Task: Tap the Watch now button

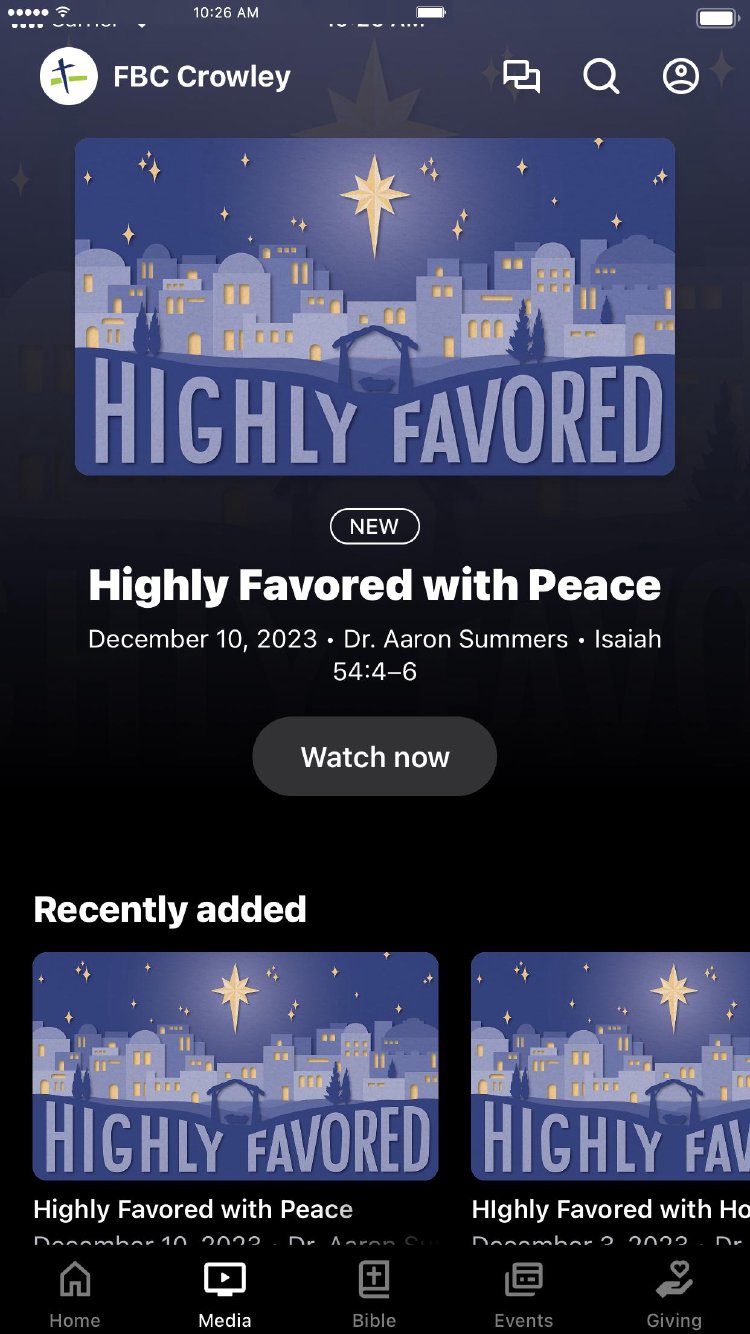Action: 374,757
